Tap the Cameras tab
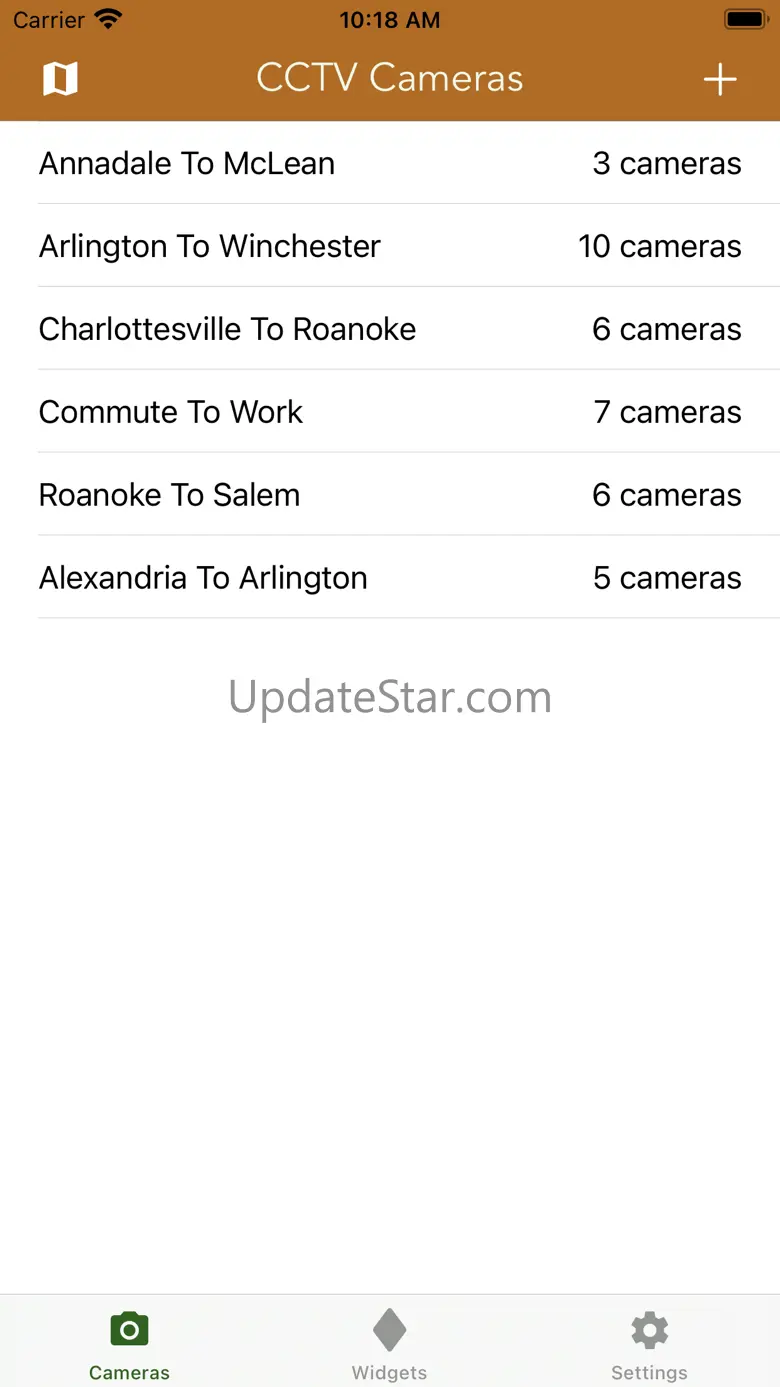 [x=129, y=1344]
